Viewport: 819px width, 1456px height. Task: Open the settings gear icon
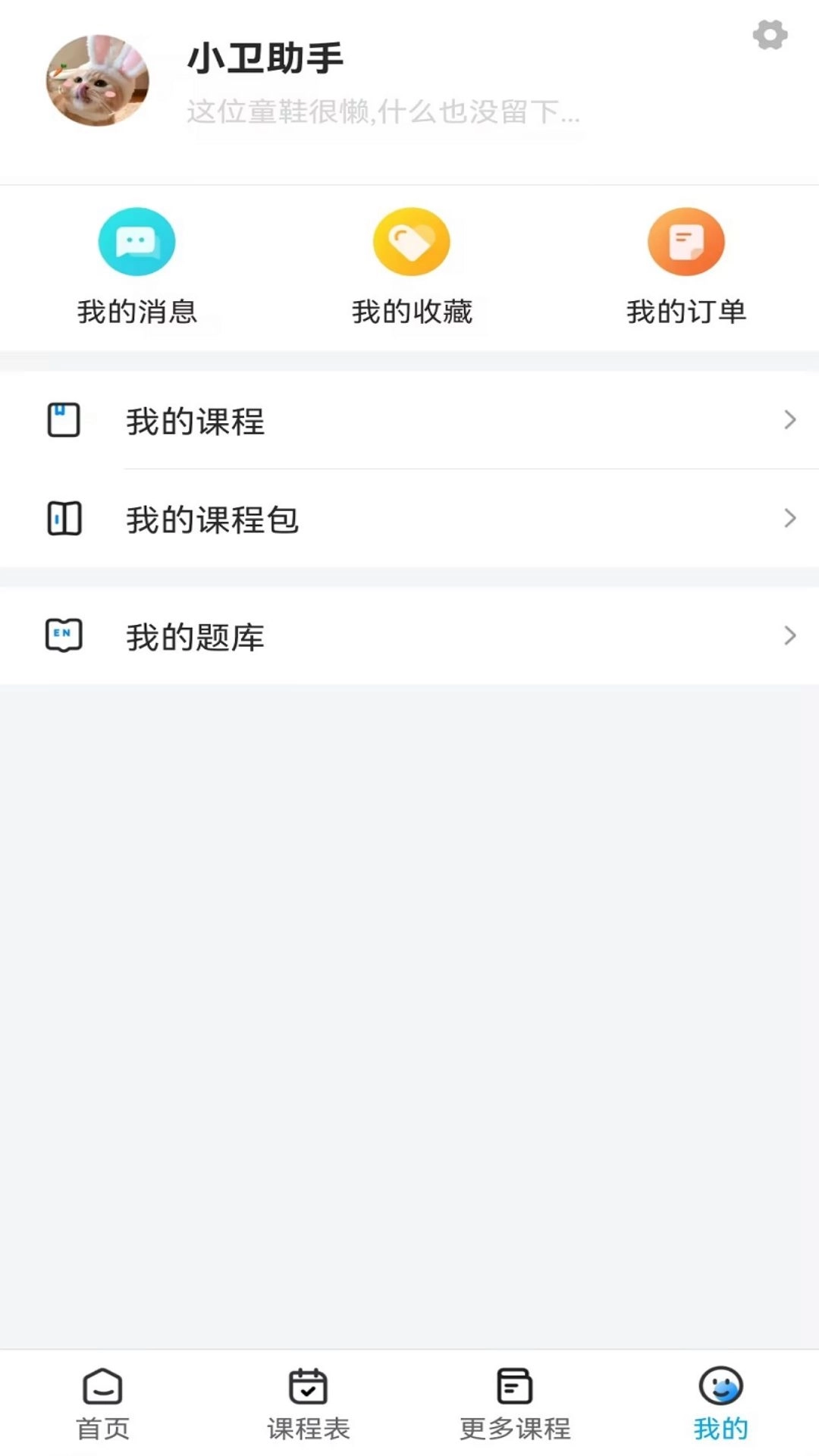click(x=770, y=35)
